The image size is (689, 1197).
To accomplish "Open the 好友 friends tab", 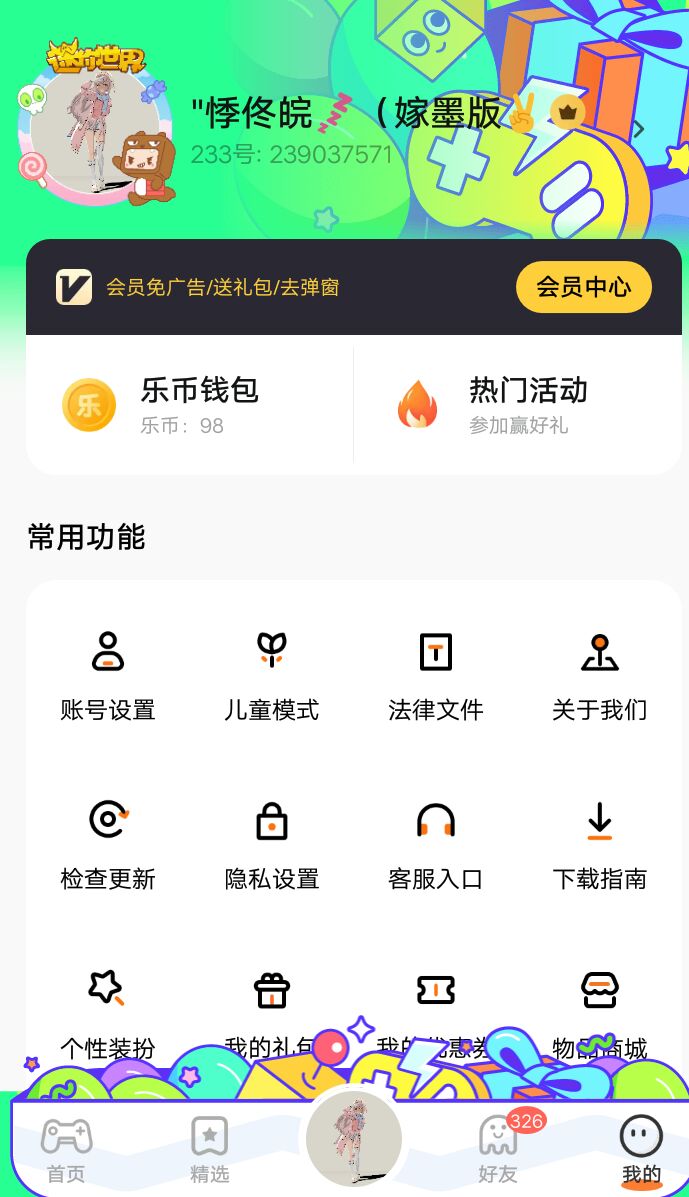I will [x=498, y=1150].
